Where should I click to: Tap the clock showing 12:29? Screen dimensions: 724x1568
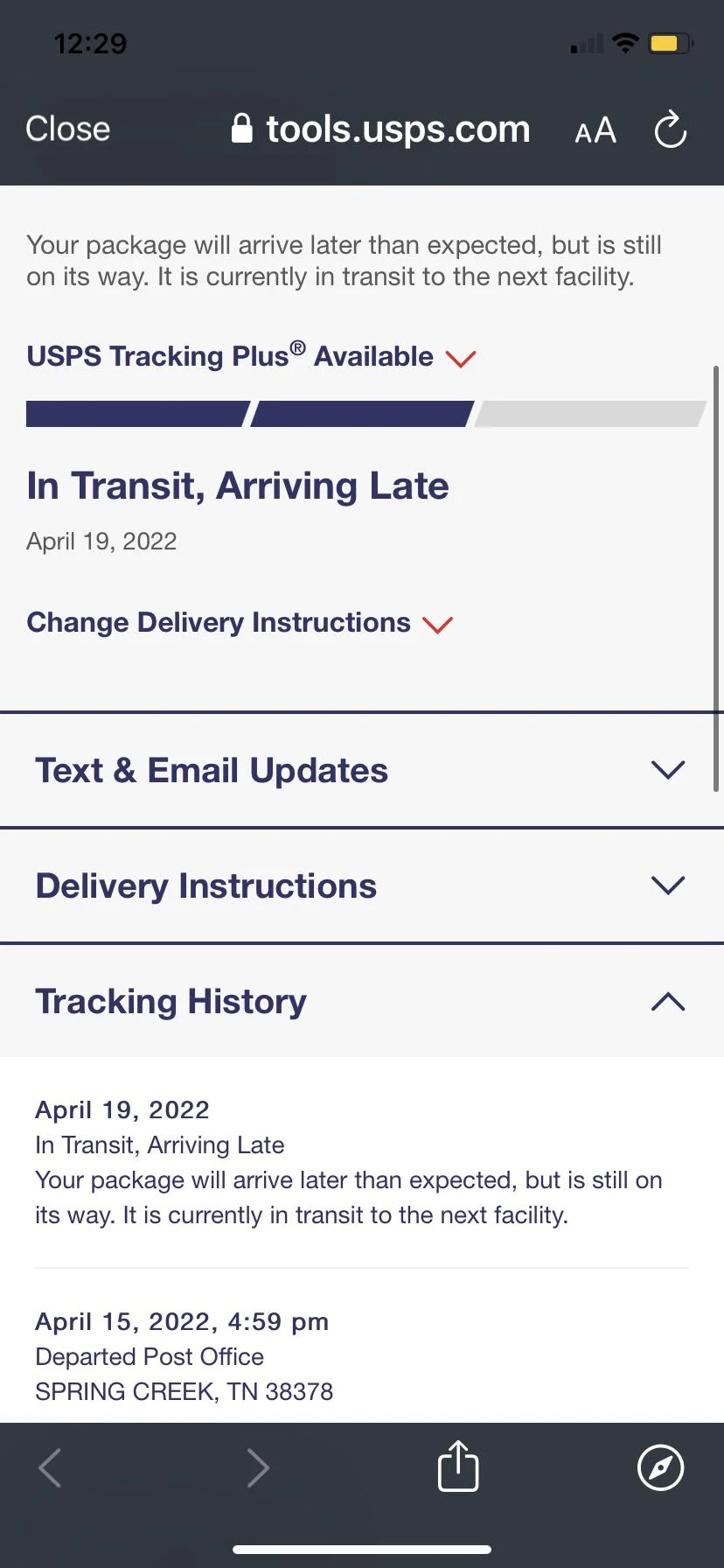click(90, 43)
